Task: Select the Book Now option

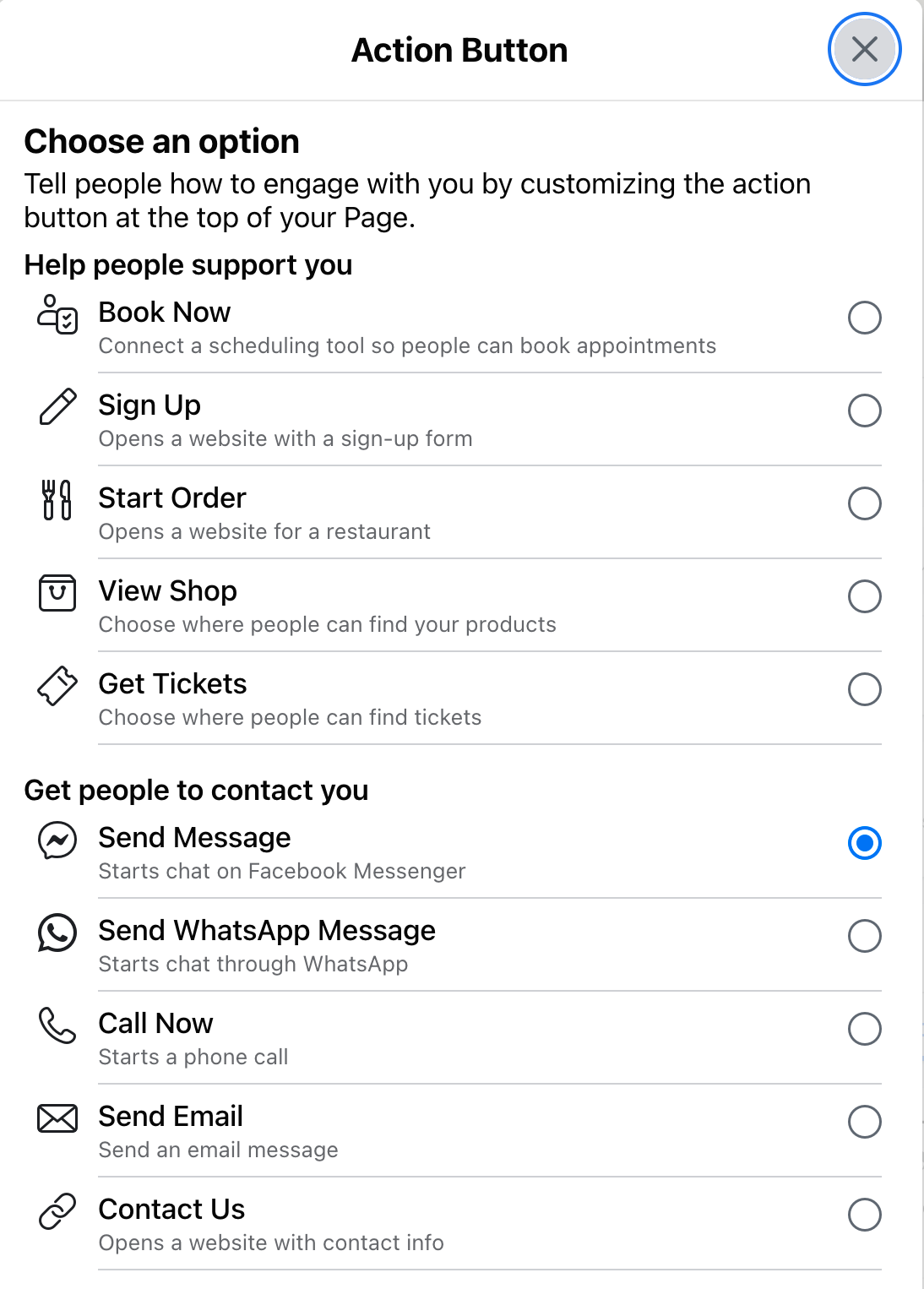Action: tap(864, 318)
